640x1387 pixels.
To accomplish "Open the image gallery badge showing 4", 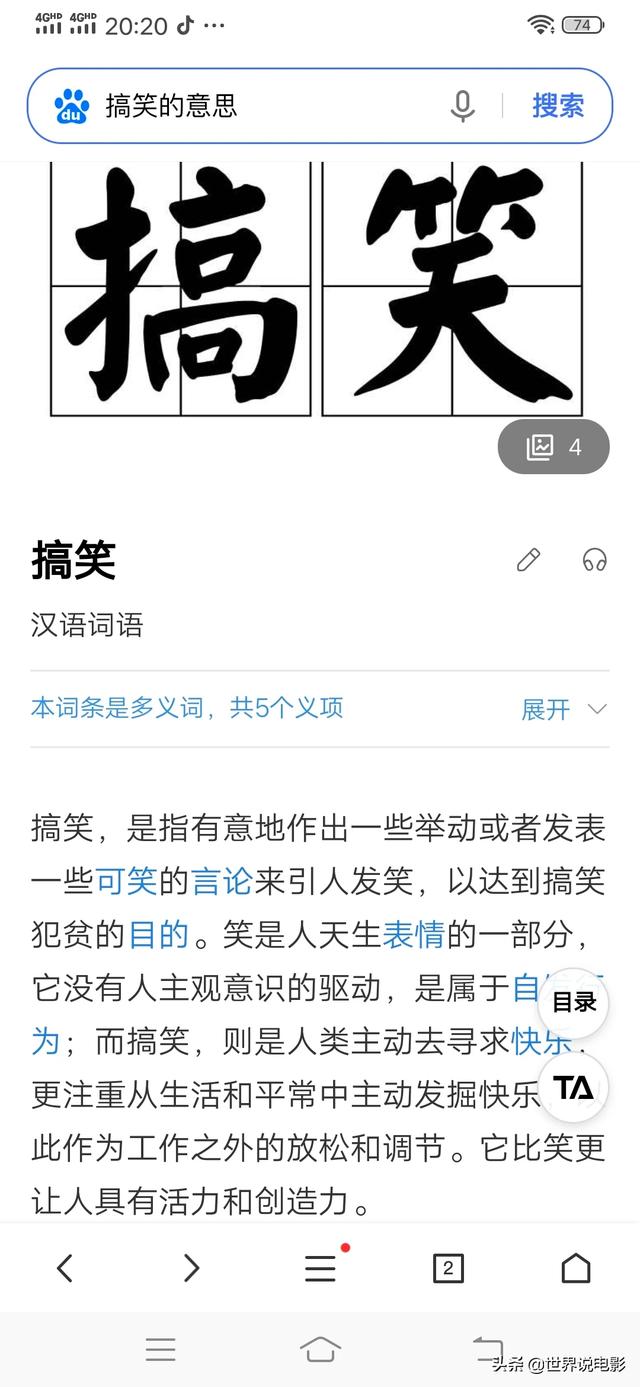I will click(x=553, y=447).
